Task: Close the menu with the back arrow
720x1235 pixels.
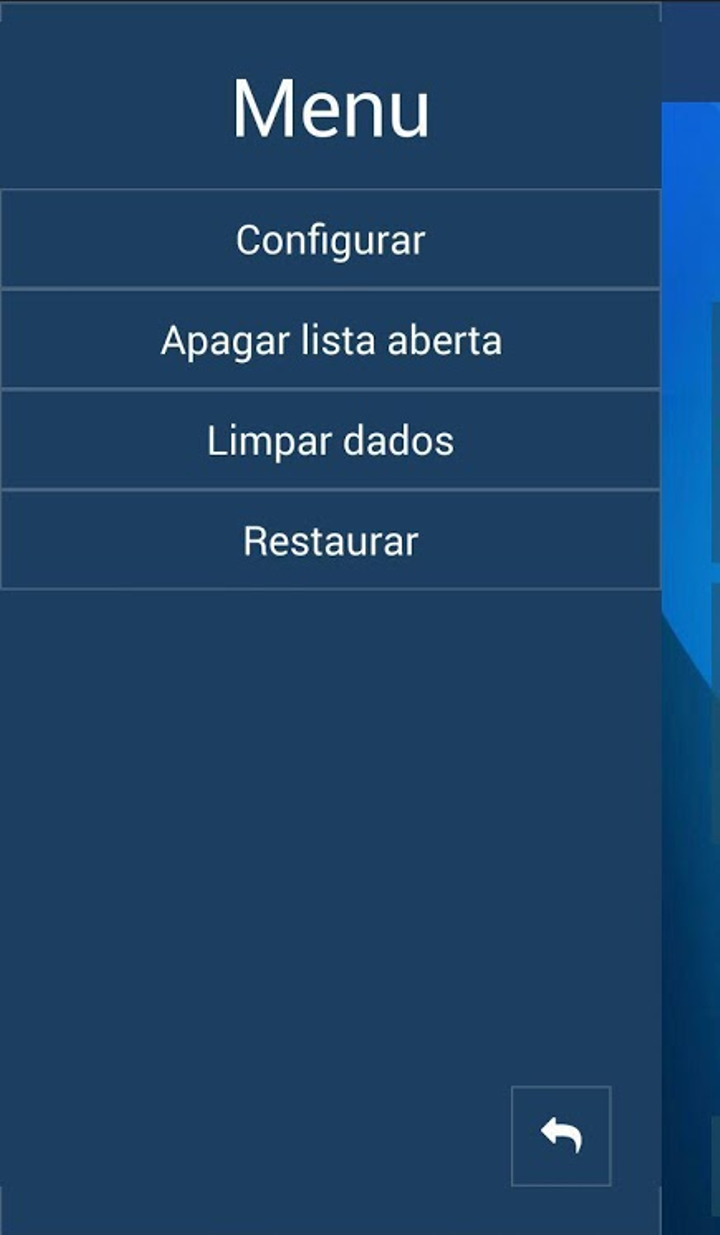Action: [561, 1136]
